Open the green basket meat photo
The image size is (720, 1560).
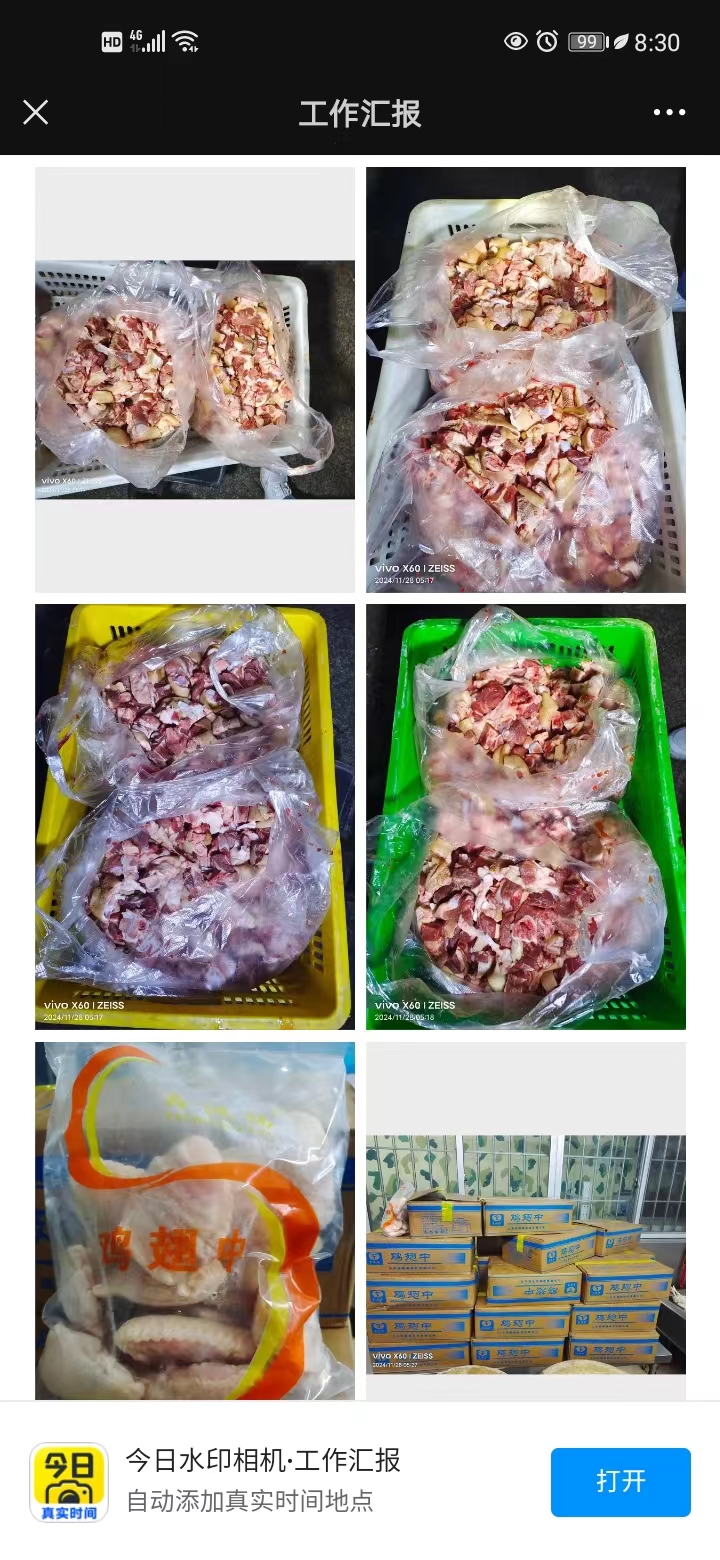point(525,816)
